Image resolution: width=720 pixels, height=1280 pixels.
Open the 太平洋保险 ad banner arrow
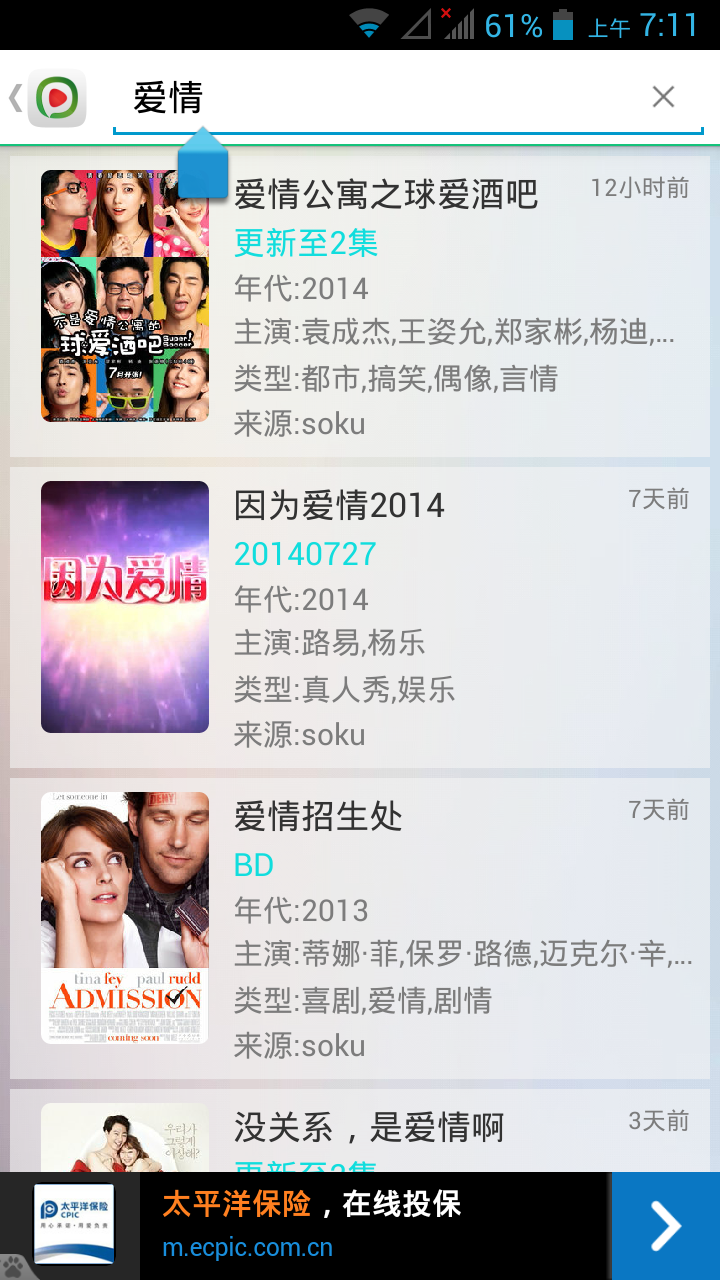pos(665,1226)
